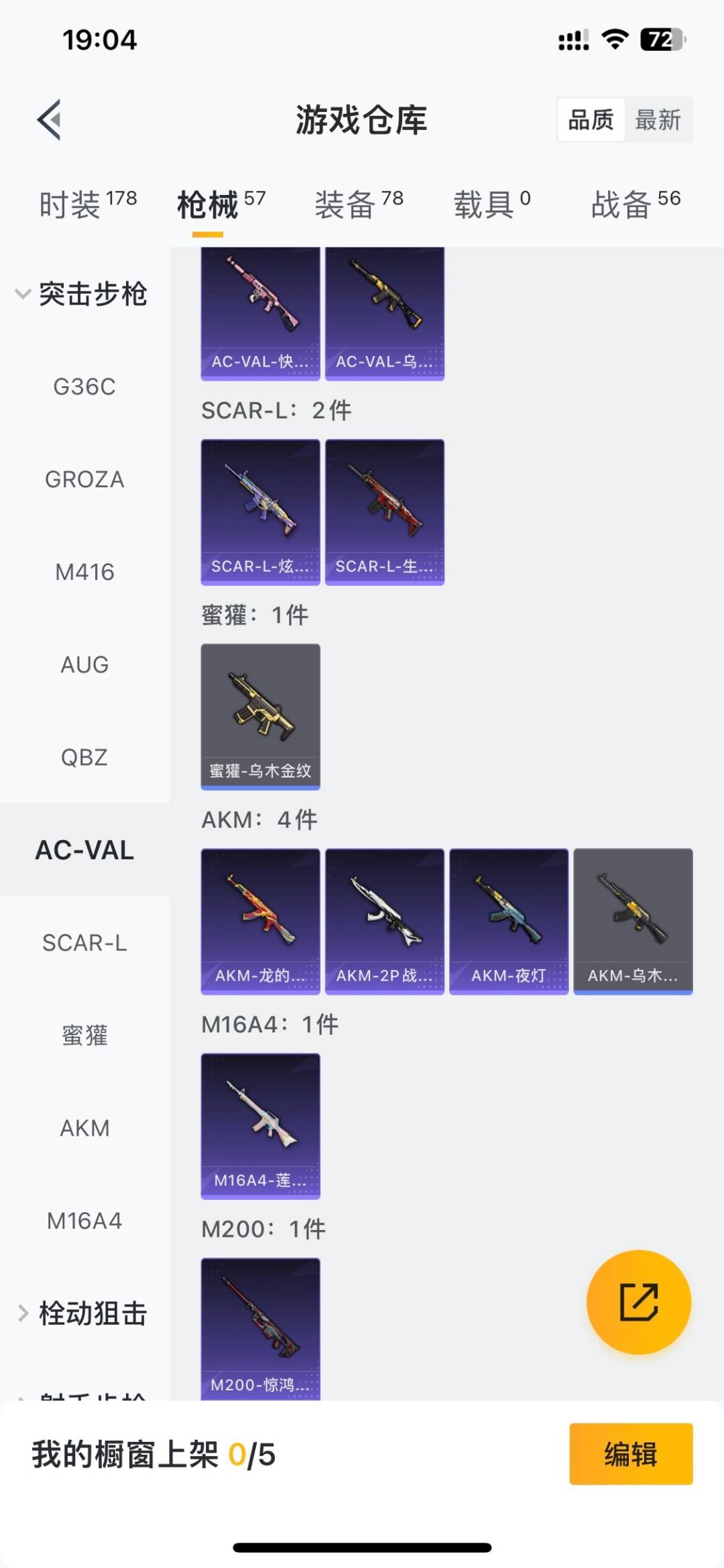Collapse the 突击步枪 category

point(80,294)
